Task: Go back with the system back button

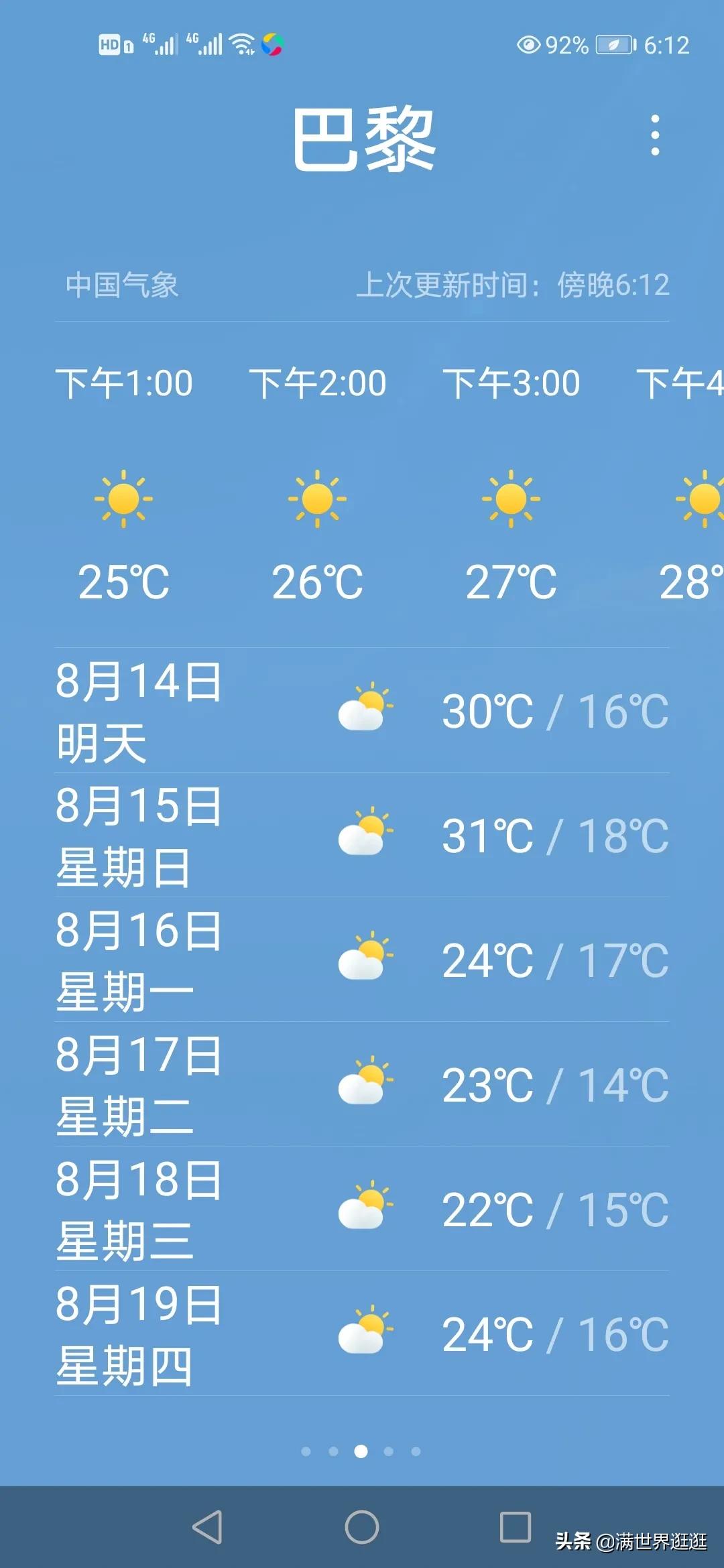Action: pos(207,1527)
